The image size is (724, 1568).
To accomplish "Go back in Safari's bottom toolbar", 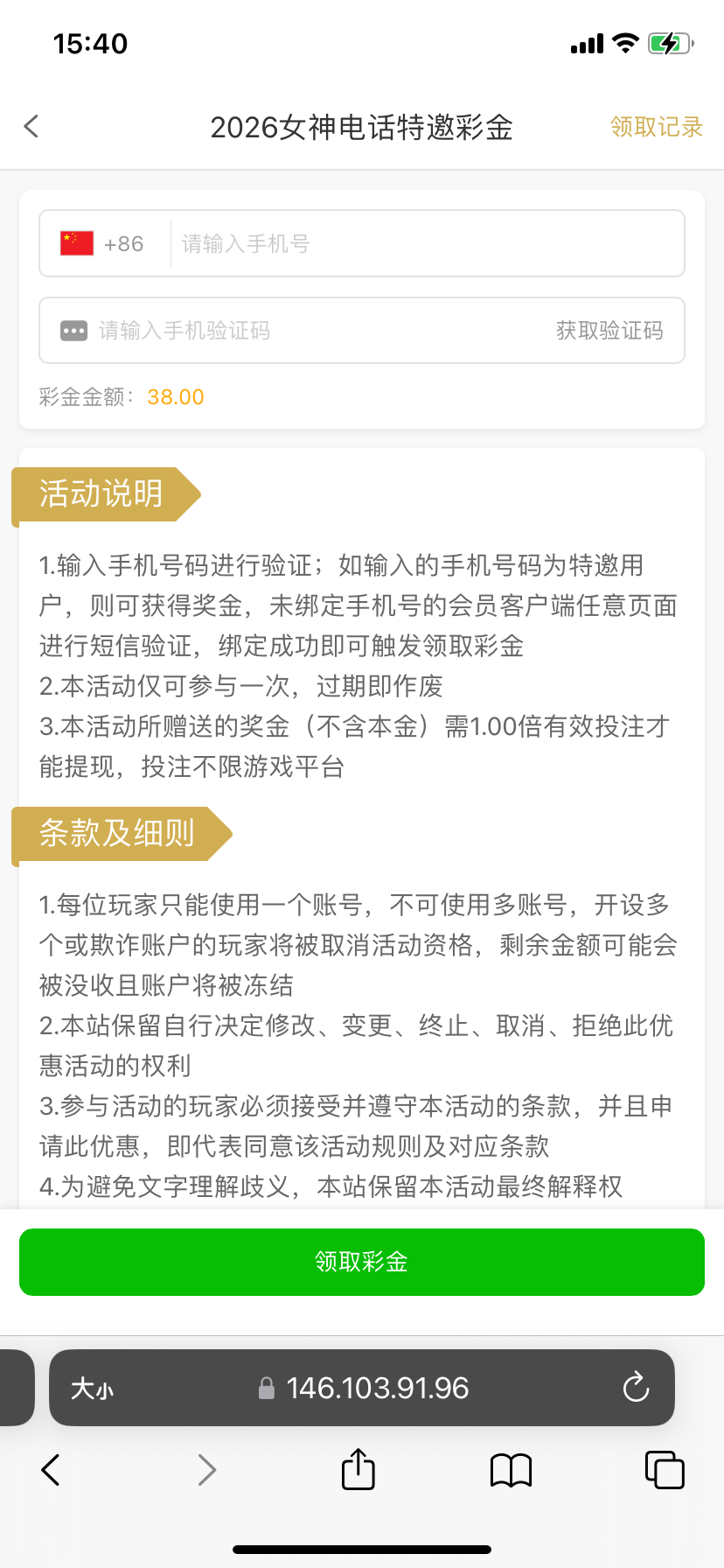I will click(51, 1470).
